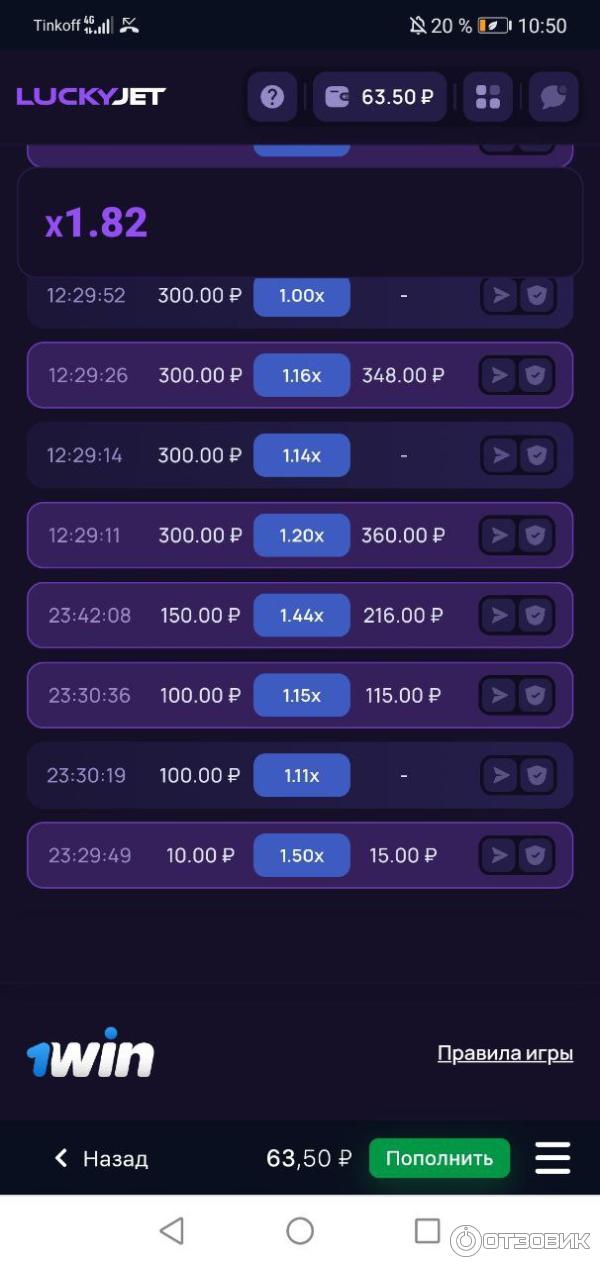
Task: Share the 23:30:19 bet with send icon
Action: pos(500,775)
